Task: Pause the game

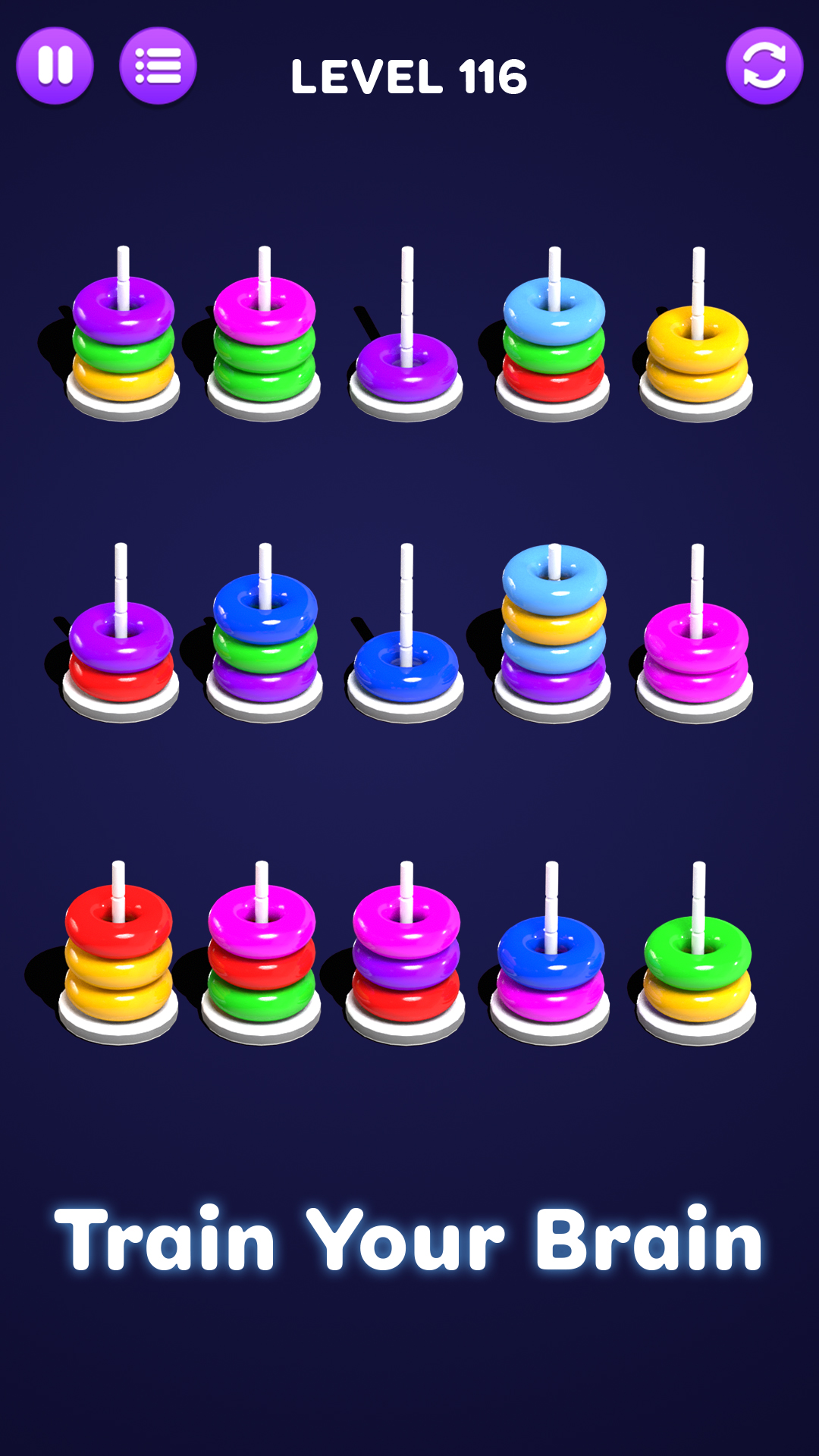Action: pyautogui.click(x=55, y=66)
